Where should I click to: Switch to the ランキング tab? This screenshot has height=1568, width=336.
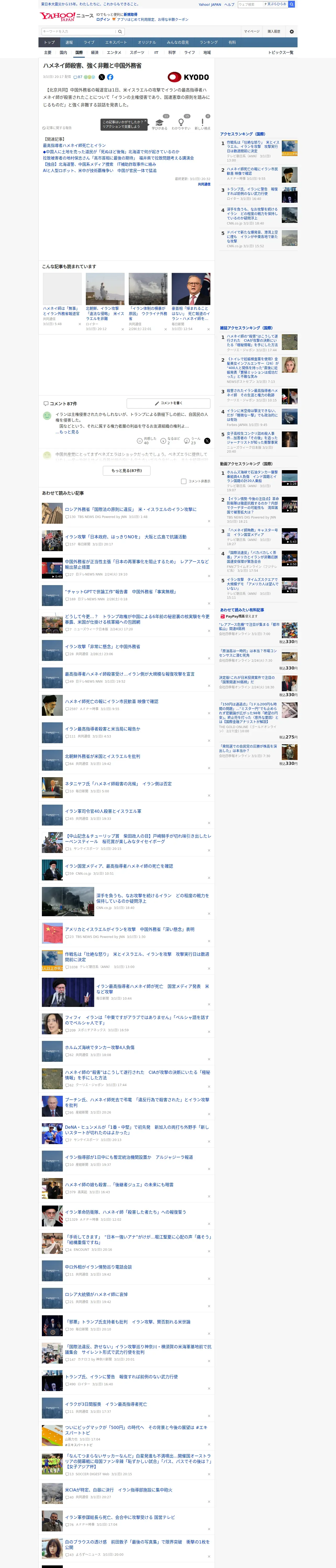click(x=209, y=43)
